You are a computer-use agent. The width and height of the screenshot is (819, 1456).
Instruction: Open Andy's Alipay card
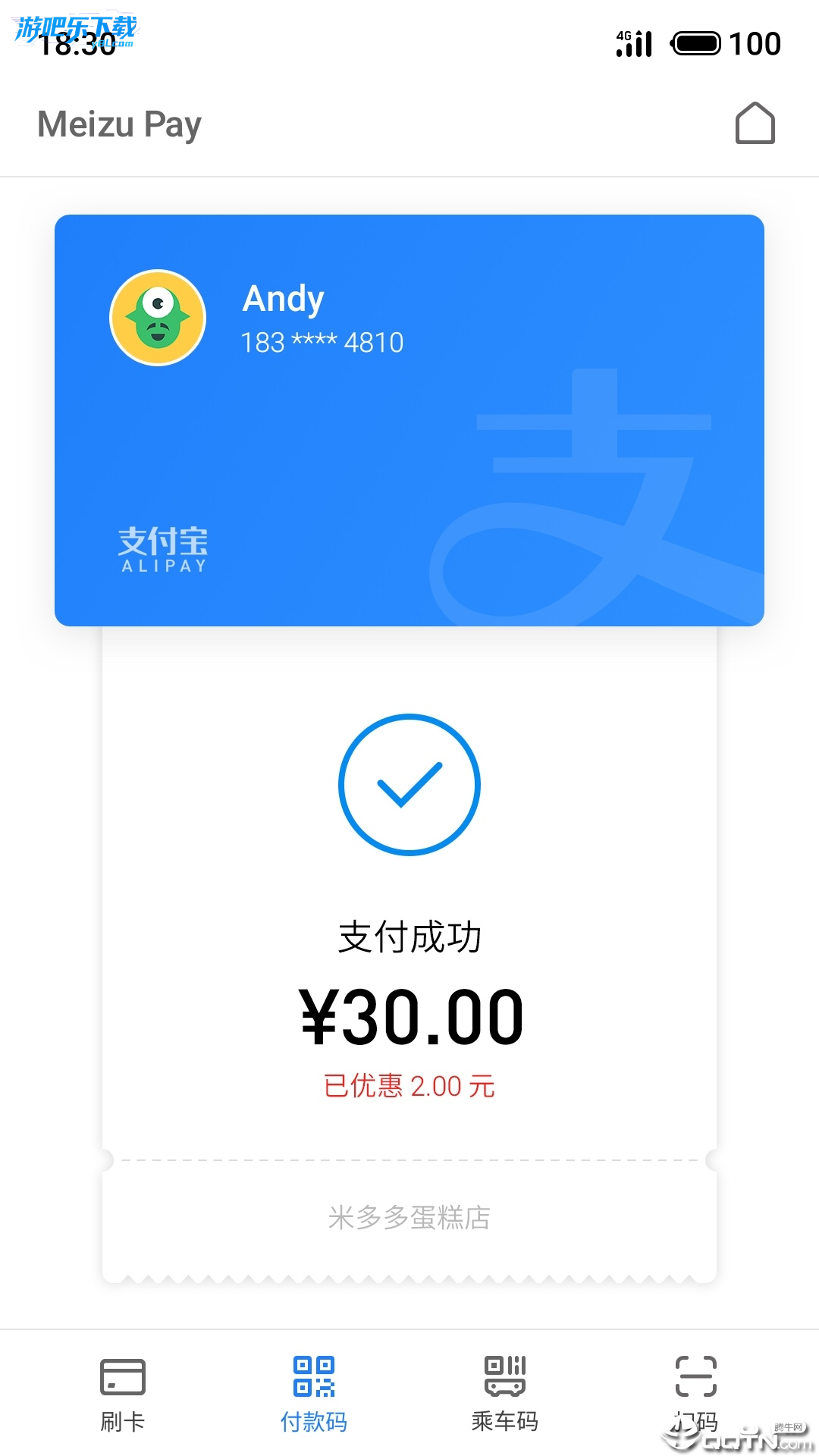(409, 420)
